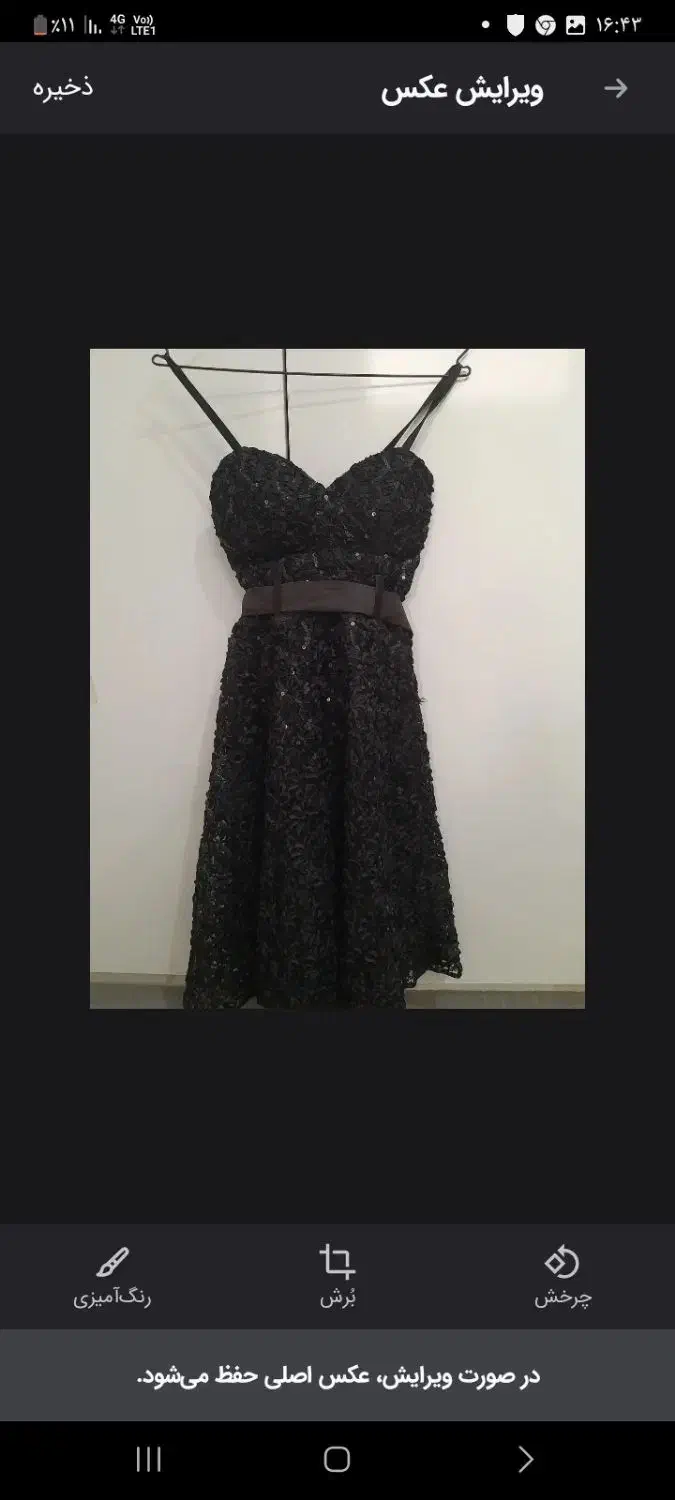
Task: Open the چرخش rotate tool
Action: click(x=562, y=1276)
